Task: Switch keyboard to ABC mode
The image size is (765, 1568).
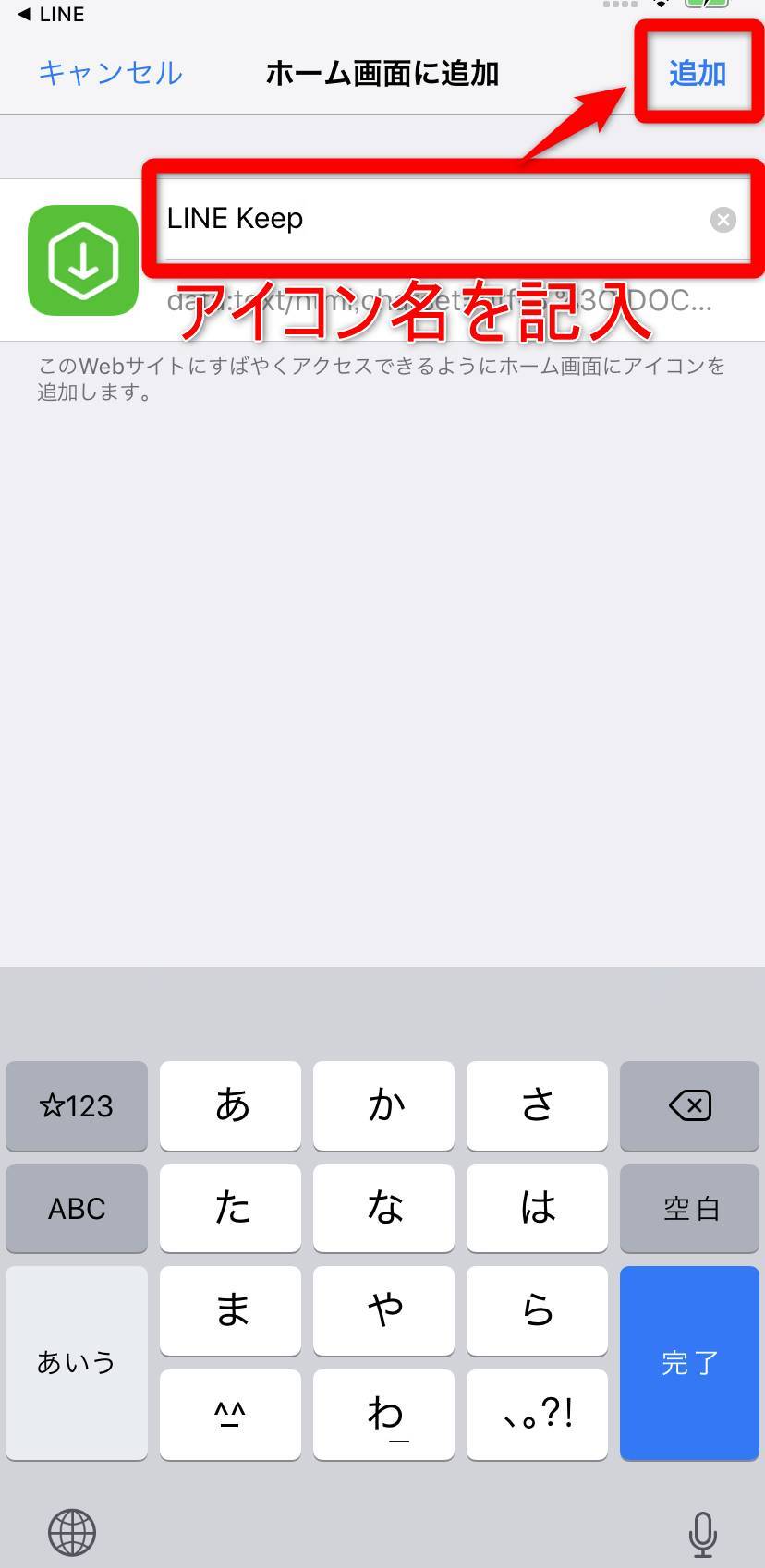Action: tap(77, 1208)
